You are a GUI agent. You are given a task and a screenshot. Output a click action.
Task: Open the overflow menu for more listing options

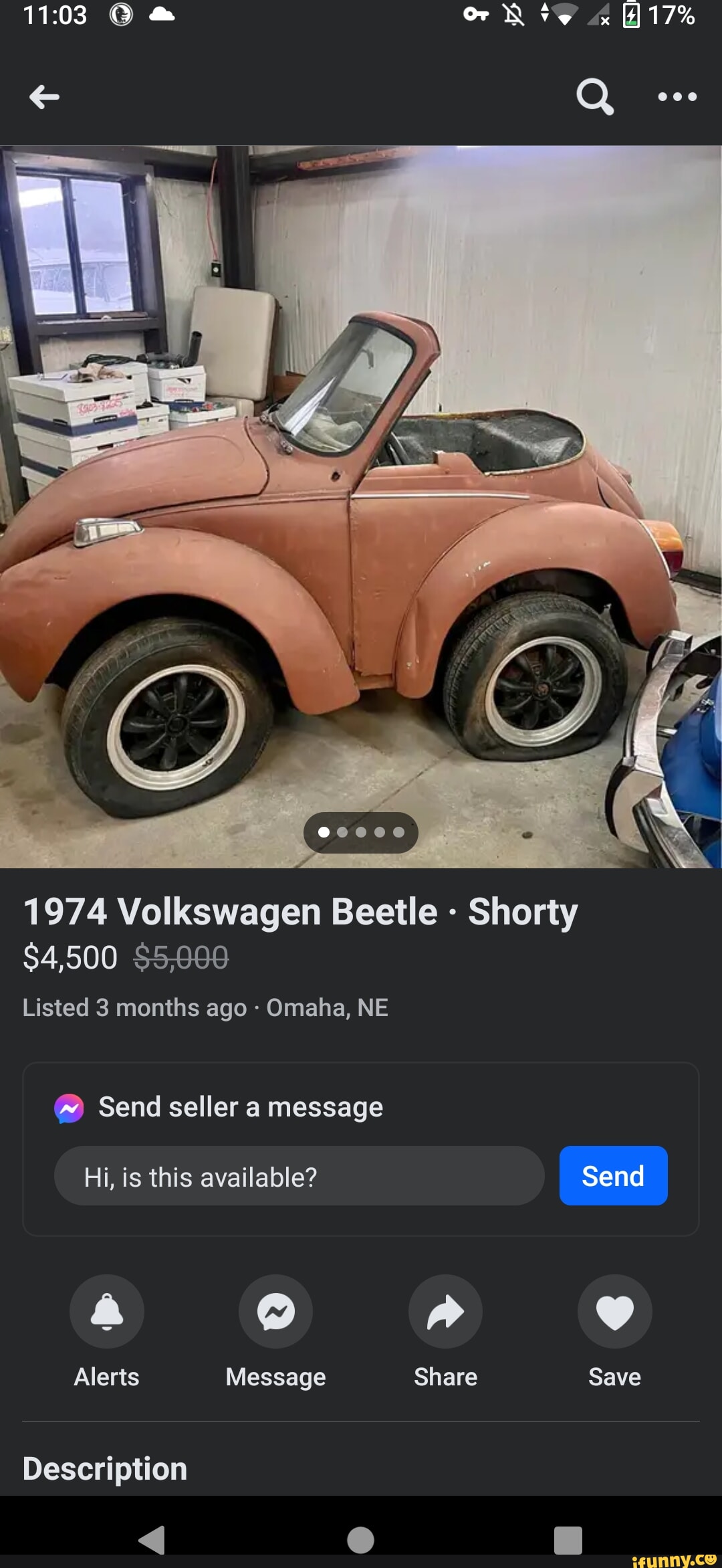pyautogui.click(x=678, y=96)
